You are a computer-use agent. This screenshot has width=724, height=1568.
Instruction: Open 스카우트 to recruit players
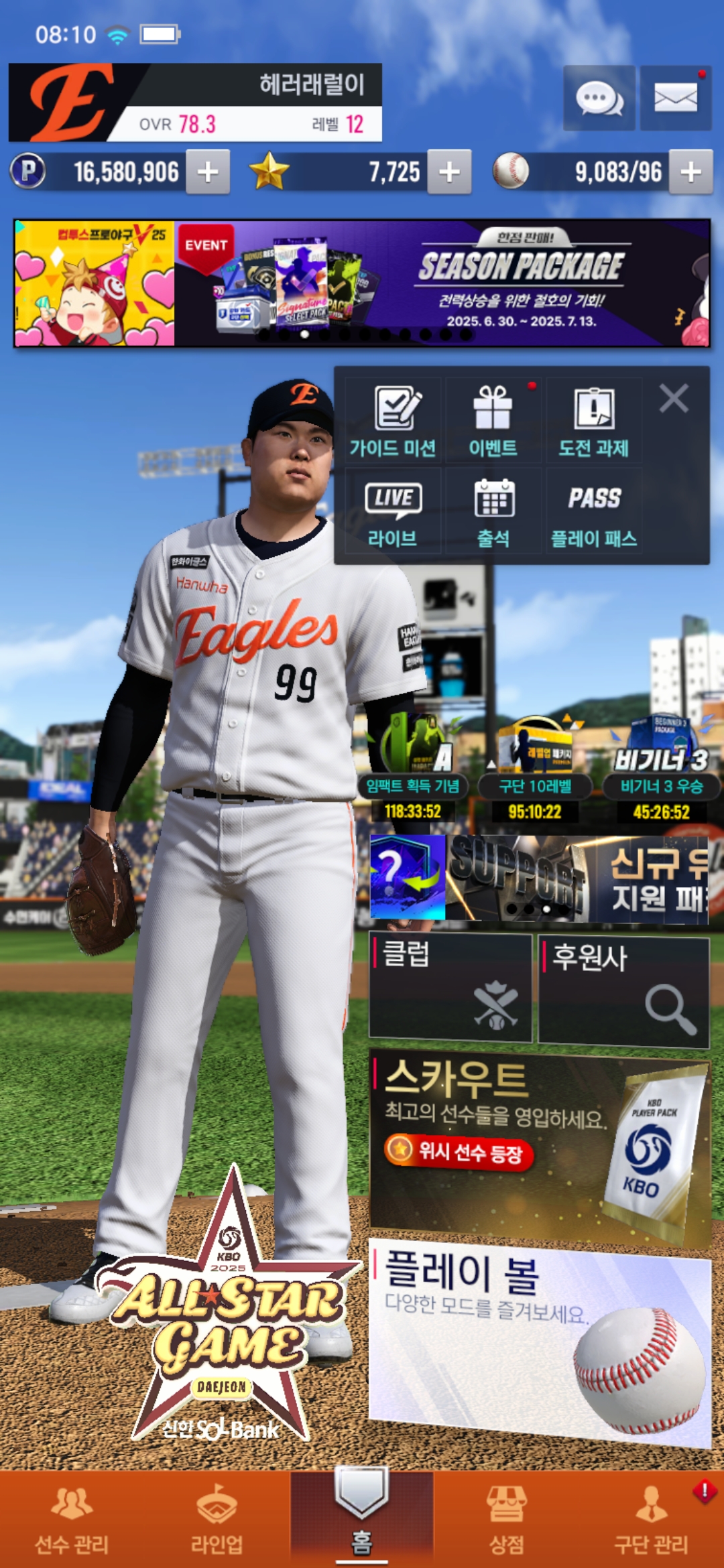coord(540,1147)
